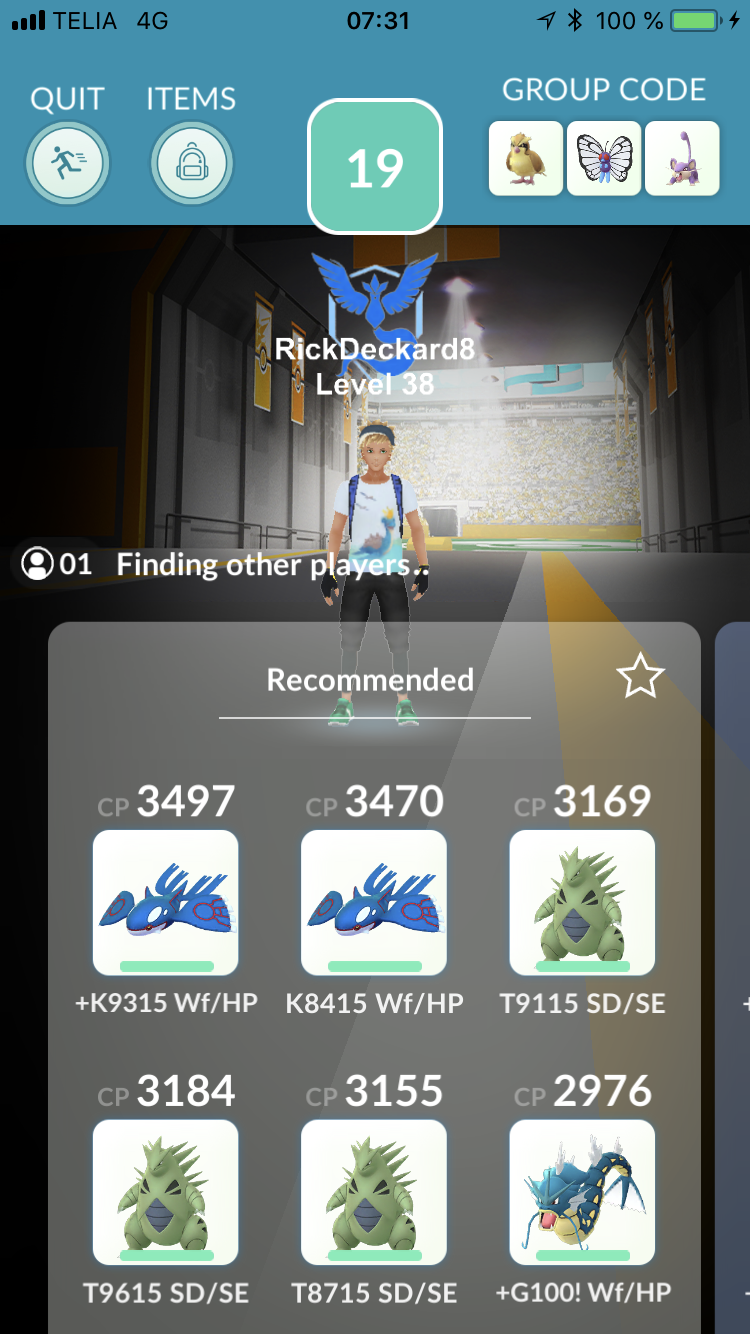Open the Items bag
This screenshot has height=1334, width=750.
(x=191, y=161)
